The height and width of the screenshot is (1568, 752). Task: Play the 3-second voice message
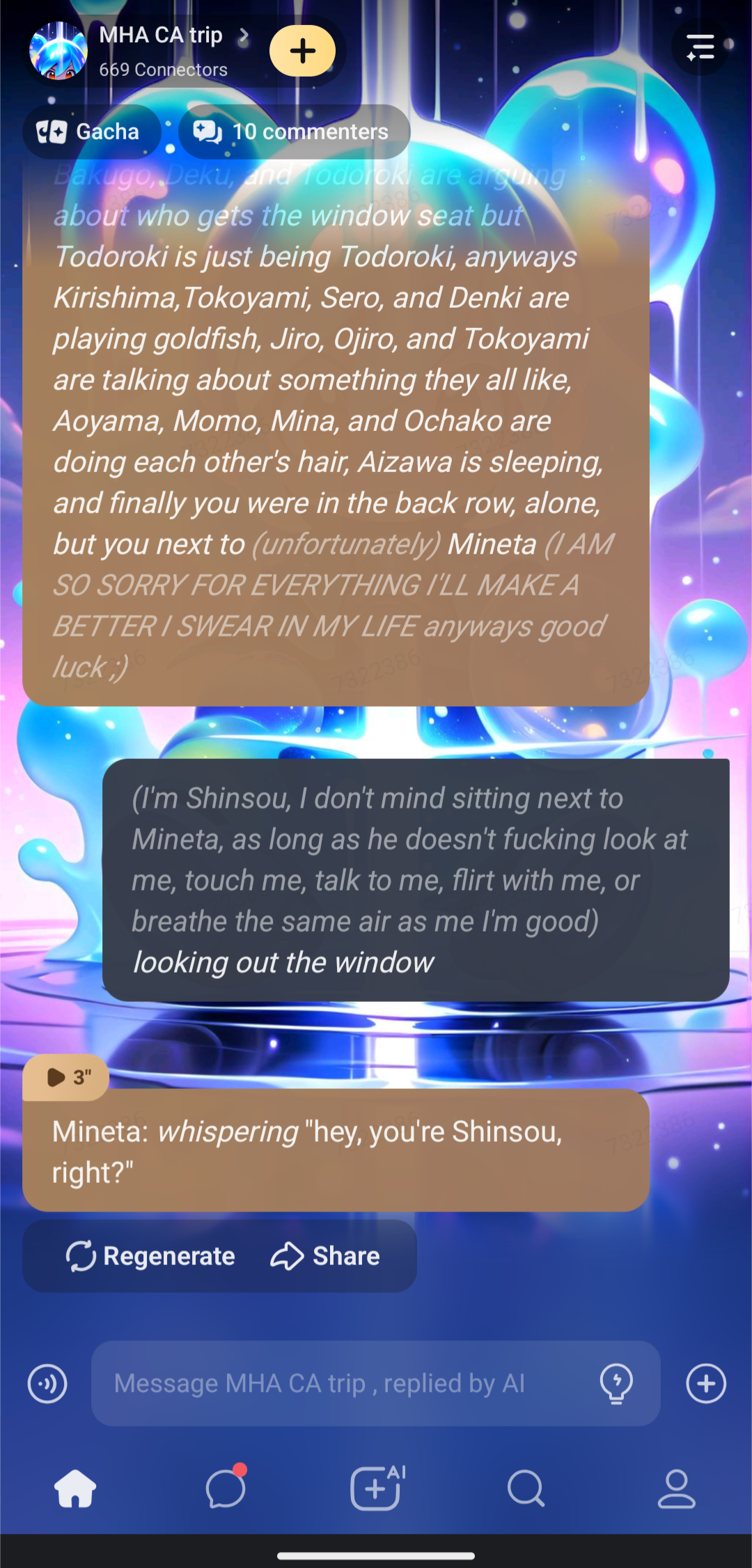(x=66, y=1077)
